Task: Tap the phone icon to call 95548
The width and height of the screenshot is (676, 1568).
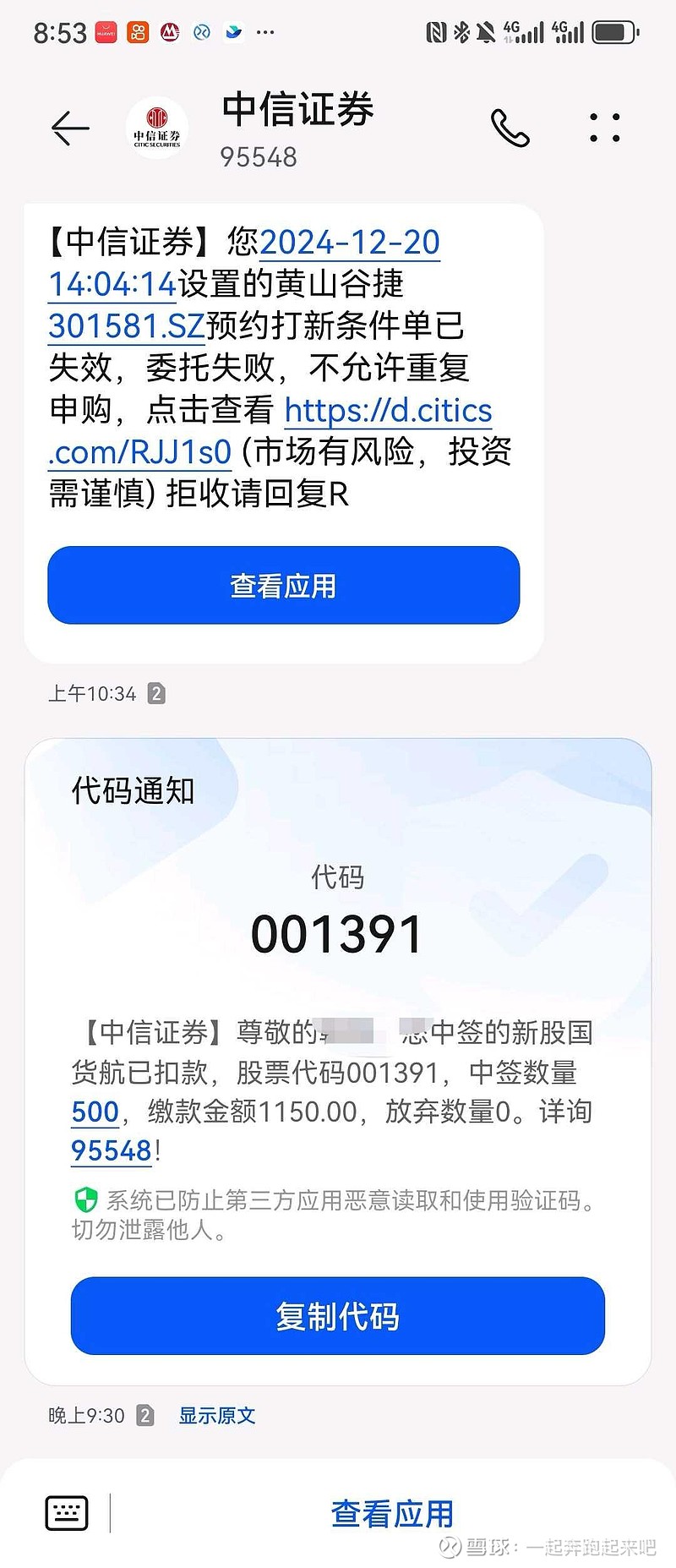Action: [511, 127]
